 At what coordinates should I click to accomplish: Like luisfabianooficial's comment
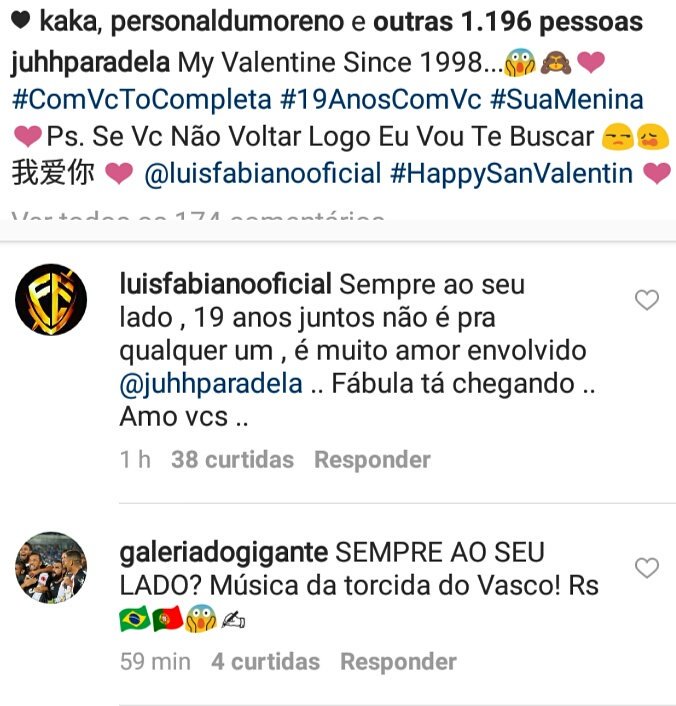647,300
